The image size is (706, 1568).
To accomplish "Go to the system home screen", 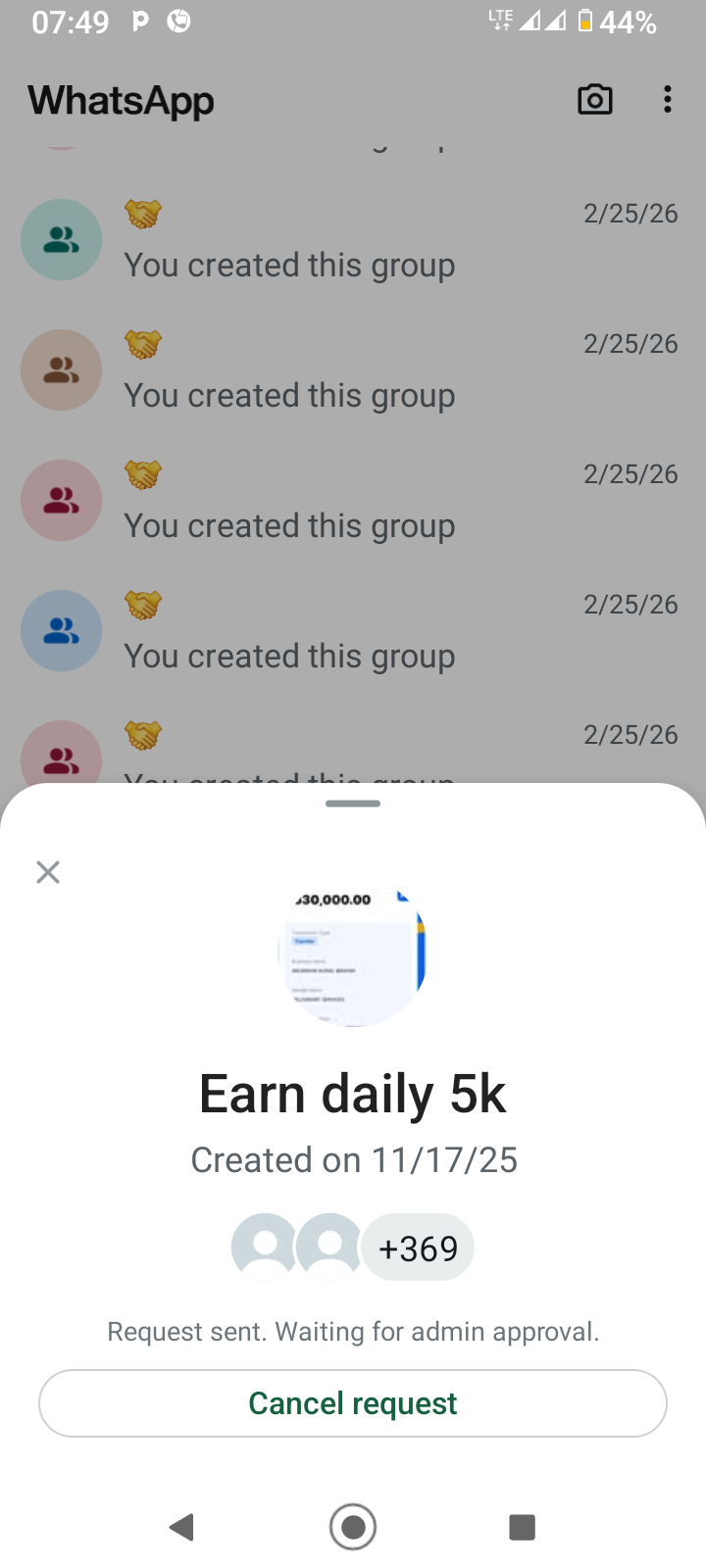I will tap(353, 1527).
